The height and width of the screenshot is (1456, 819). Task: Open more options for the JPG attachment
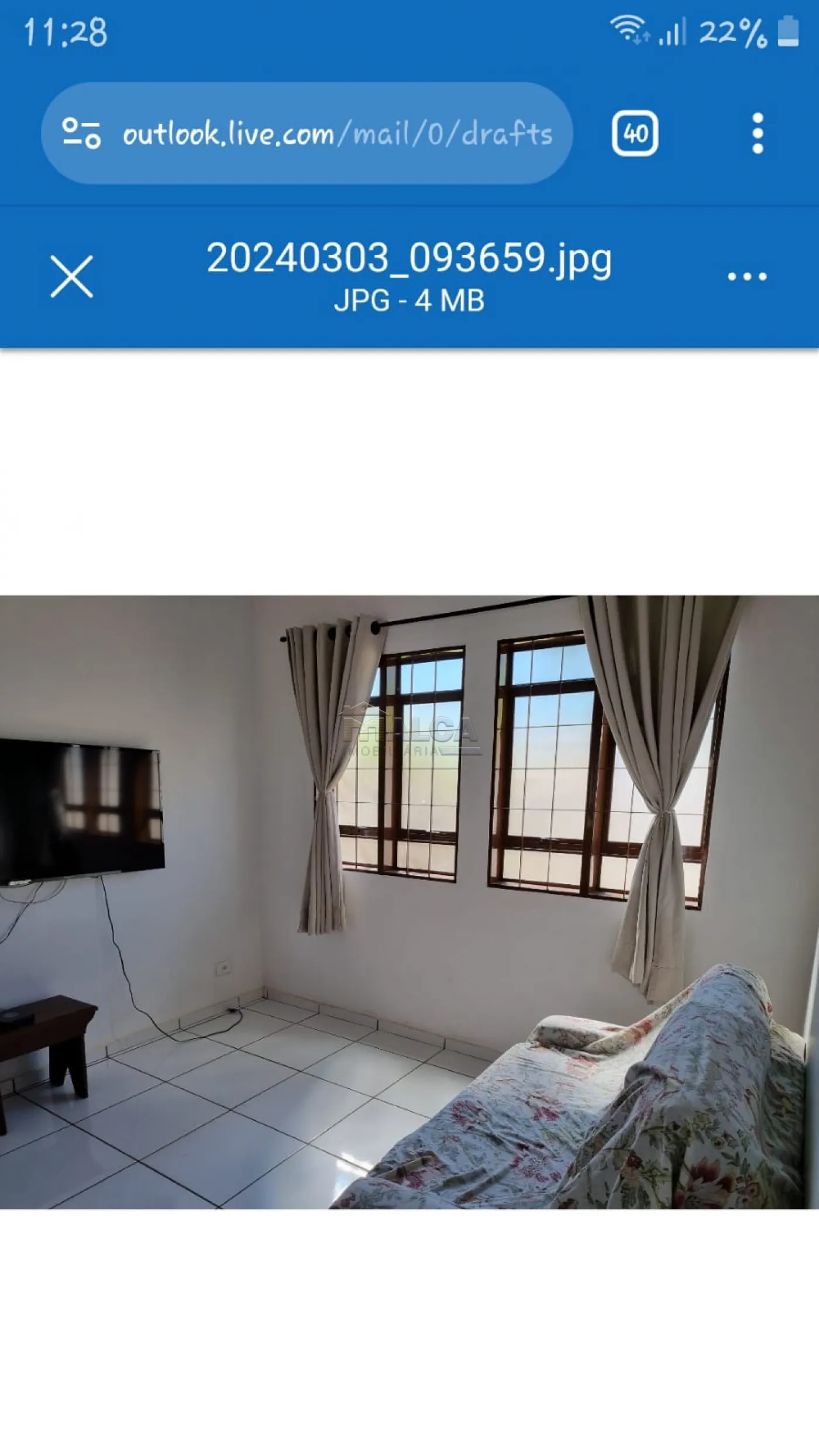point(746,276)
